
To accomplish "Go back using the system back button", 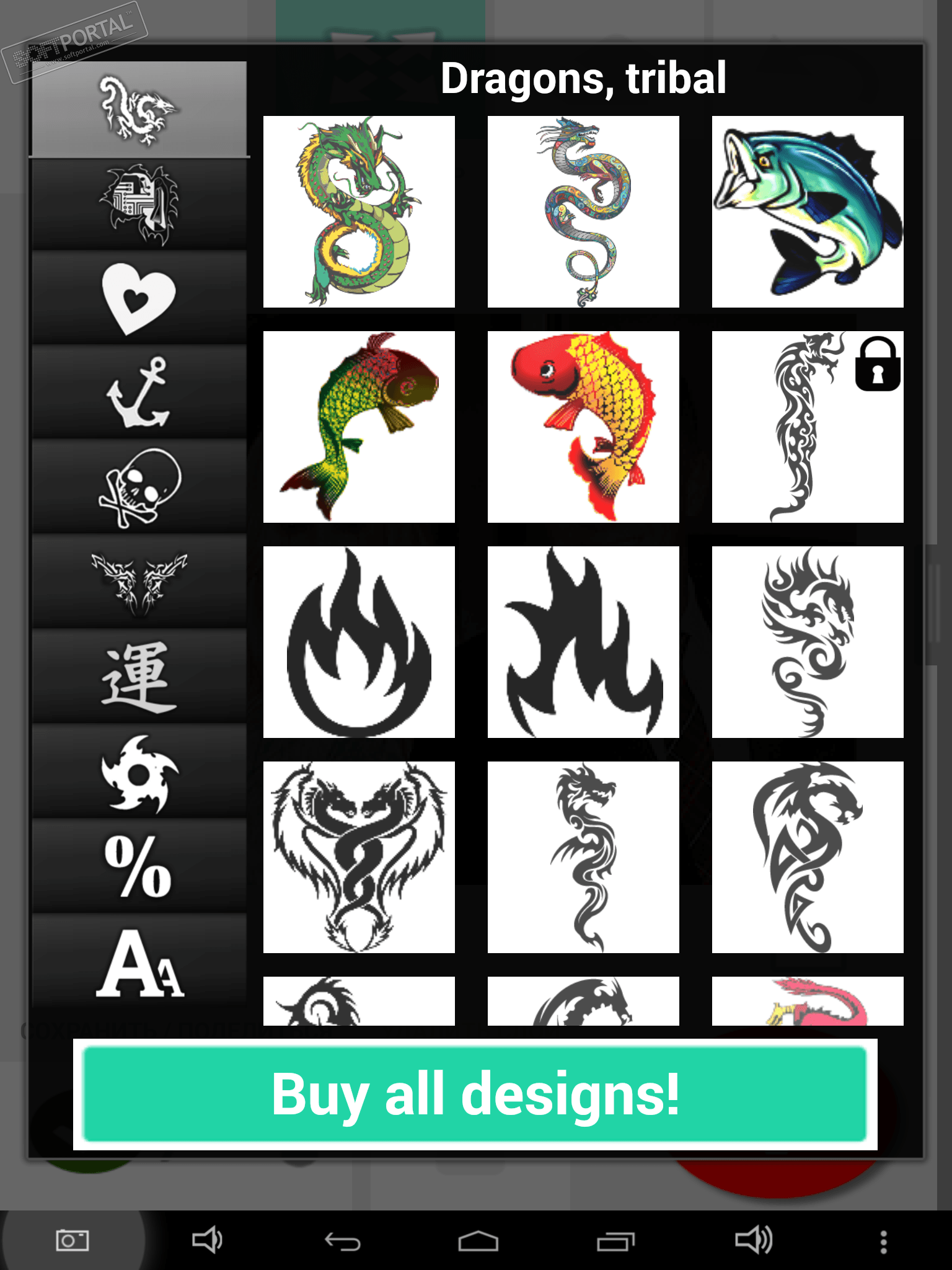I will click(x=343, y=1241).
